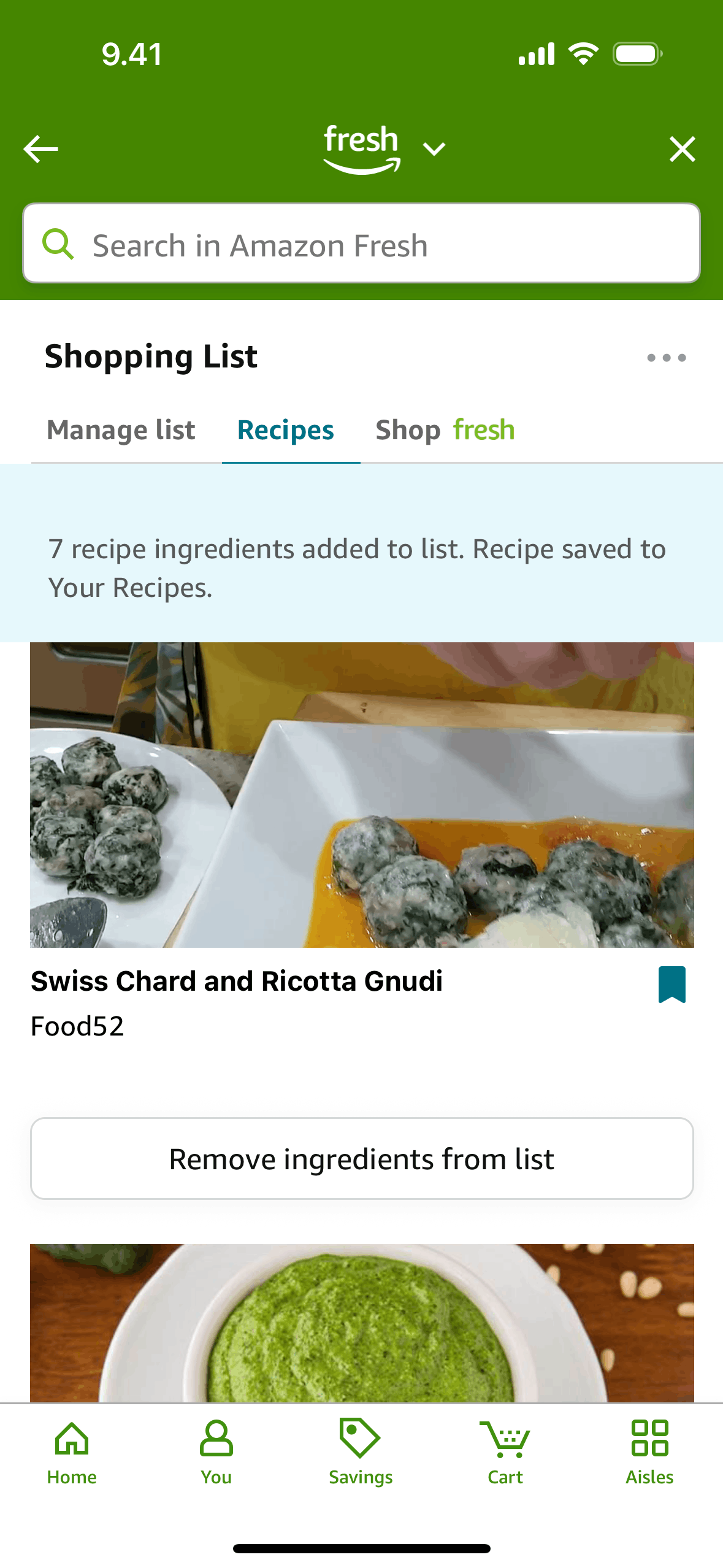The image size is (723, 1568).
Task: Browse the Aisles tab
Action: 649,1451
